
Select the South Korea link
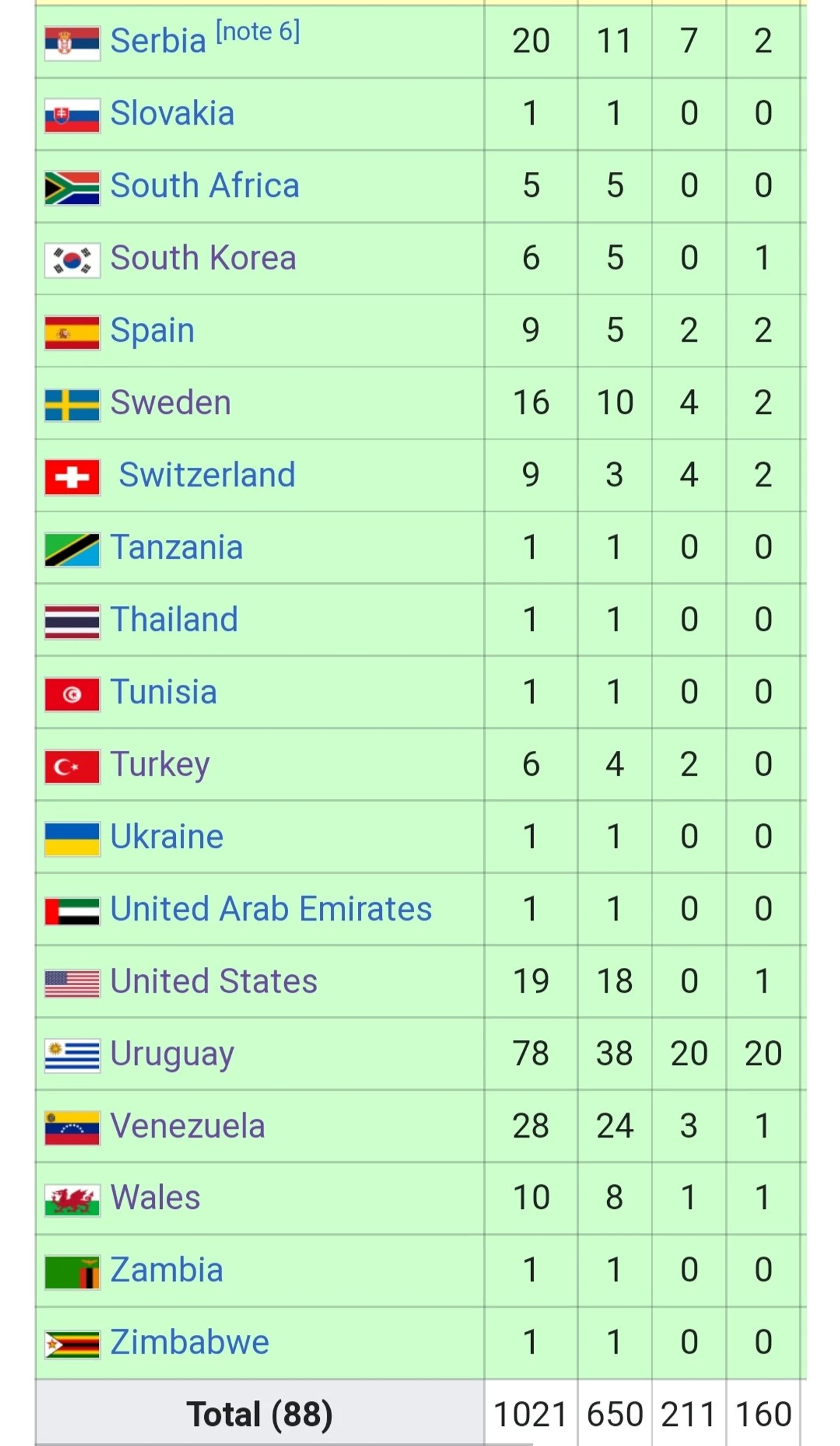point(203,258)
